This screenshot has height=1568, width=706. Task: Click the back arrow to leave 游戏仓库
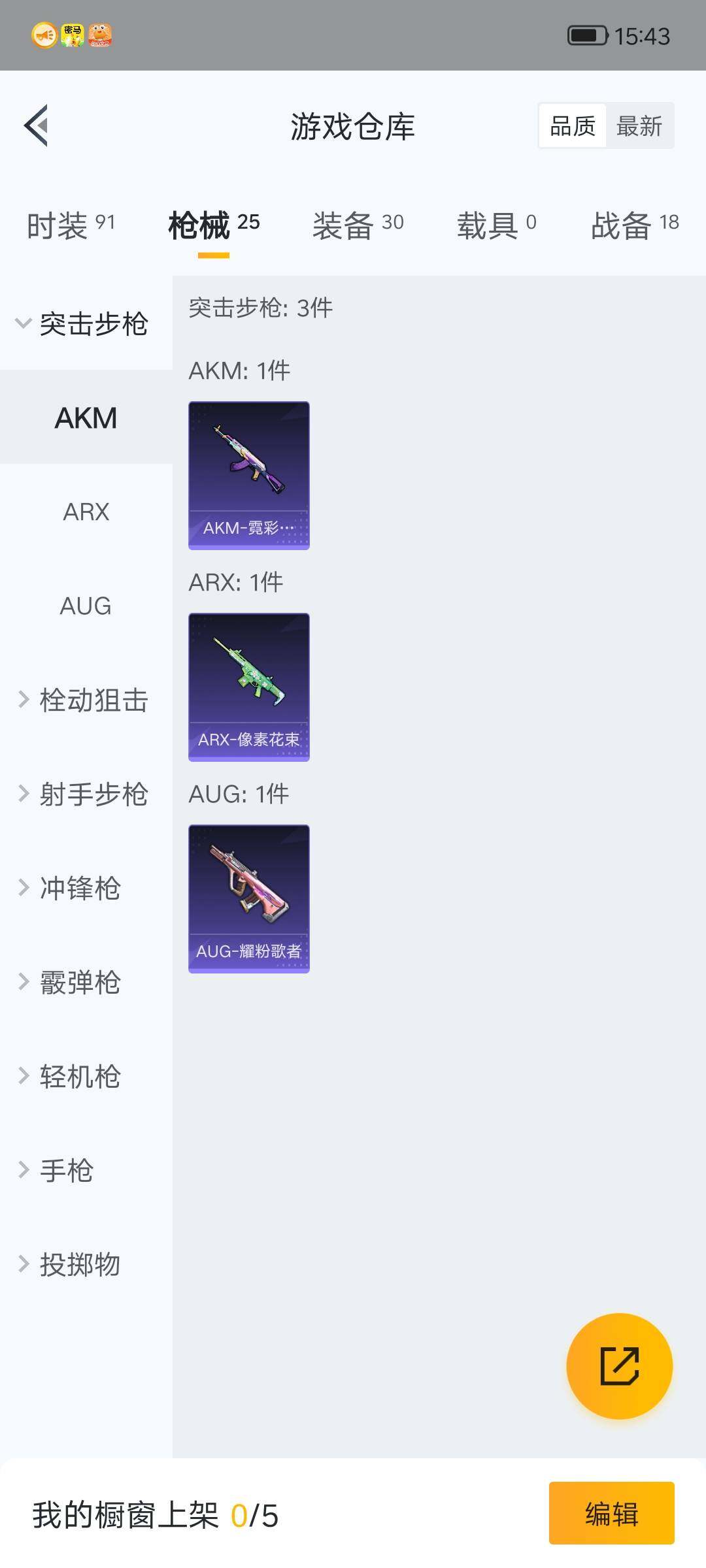coord(37,125)
